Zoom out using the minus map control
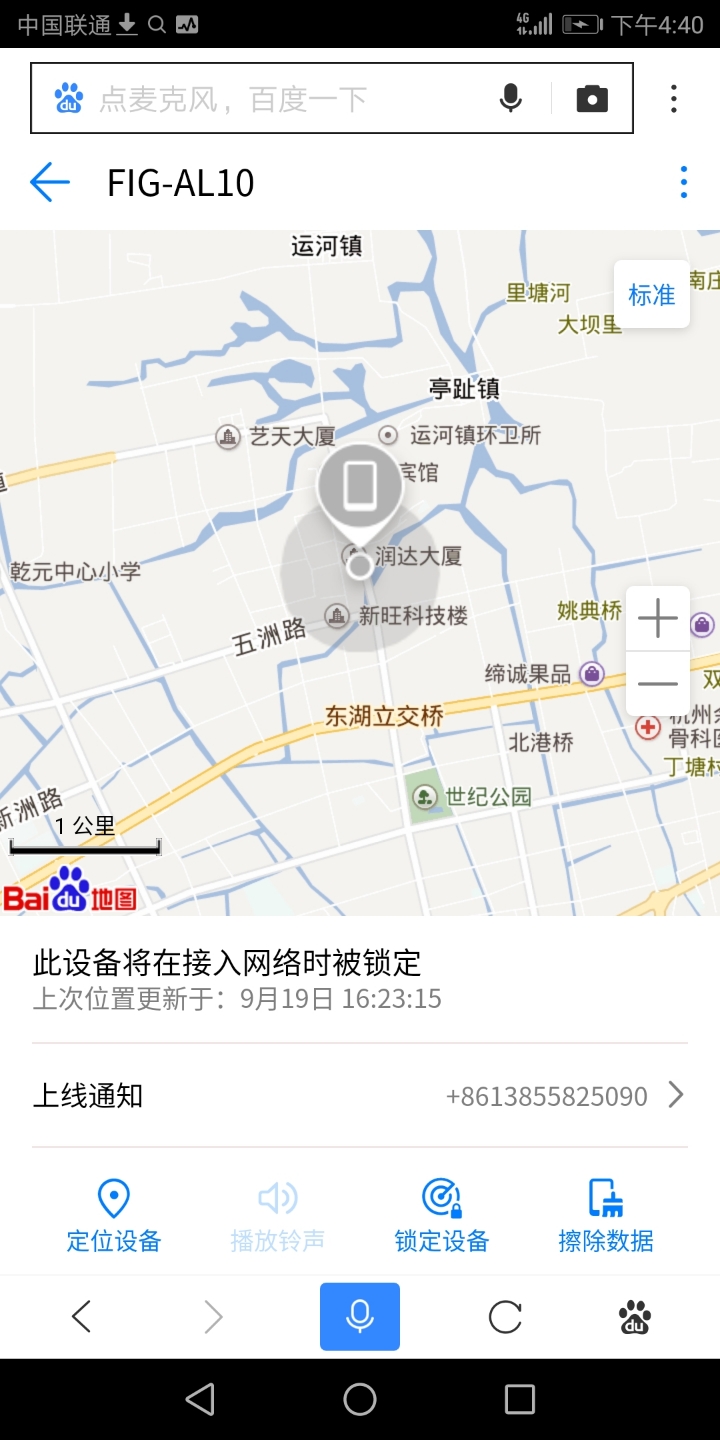 tap(657, 682)
